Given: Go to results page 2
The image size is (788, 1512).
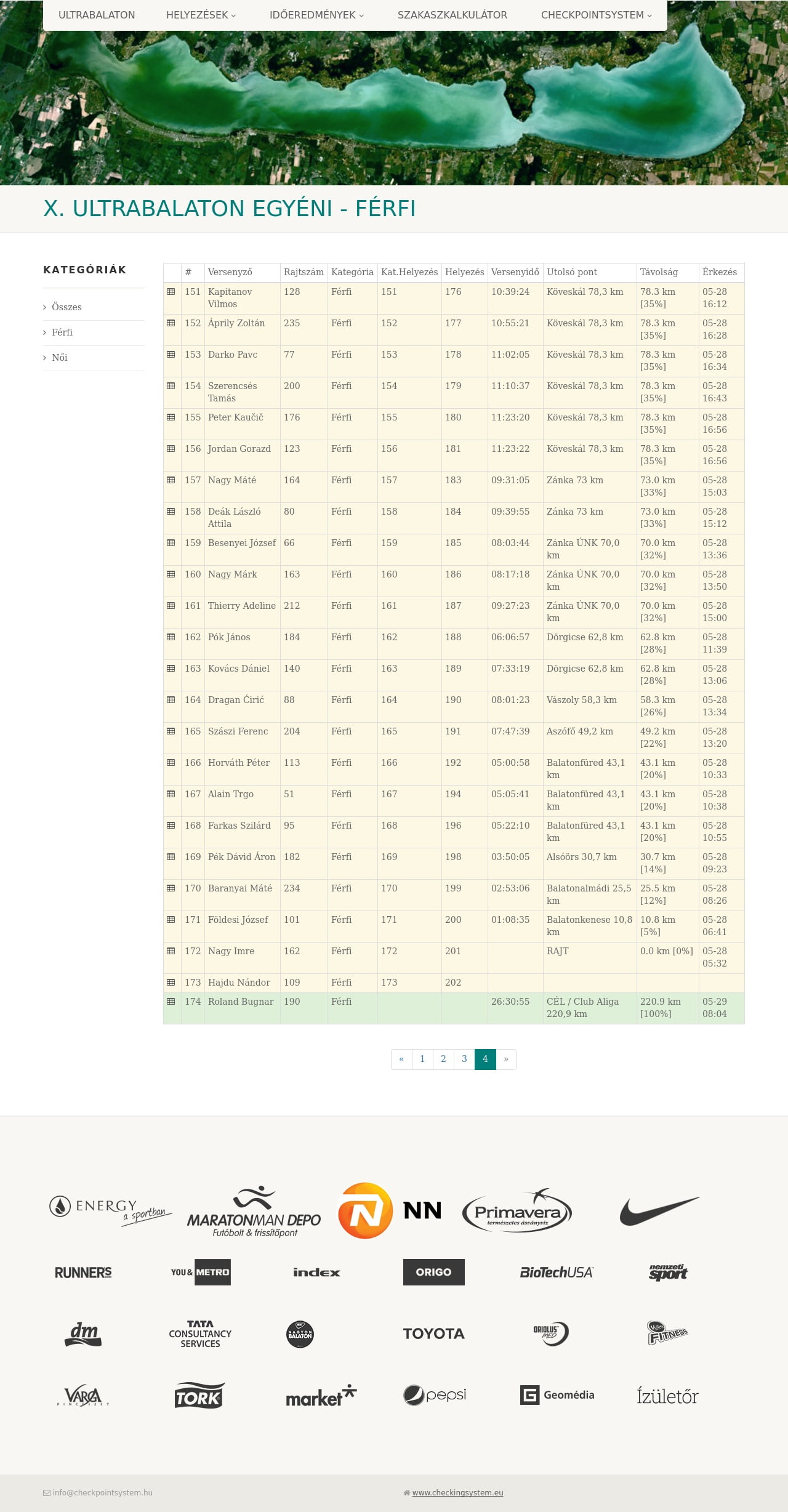Looking at the screenshot, I should click(x=443, y=1059).
